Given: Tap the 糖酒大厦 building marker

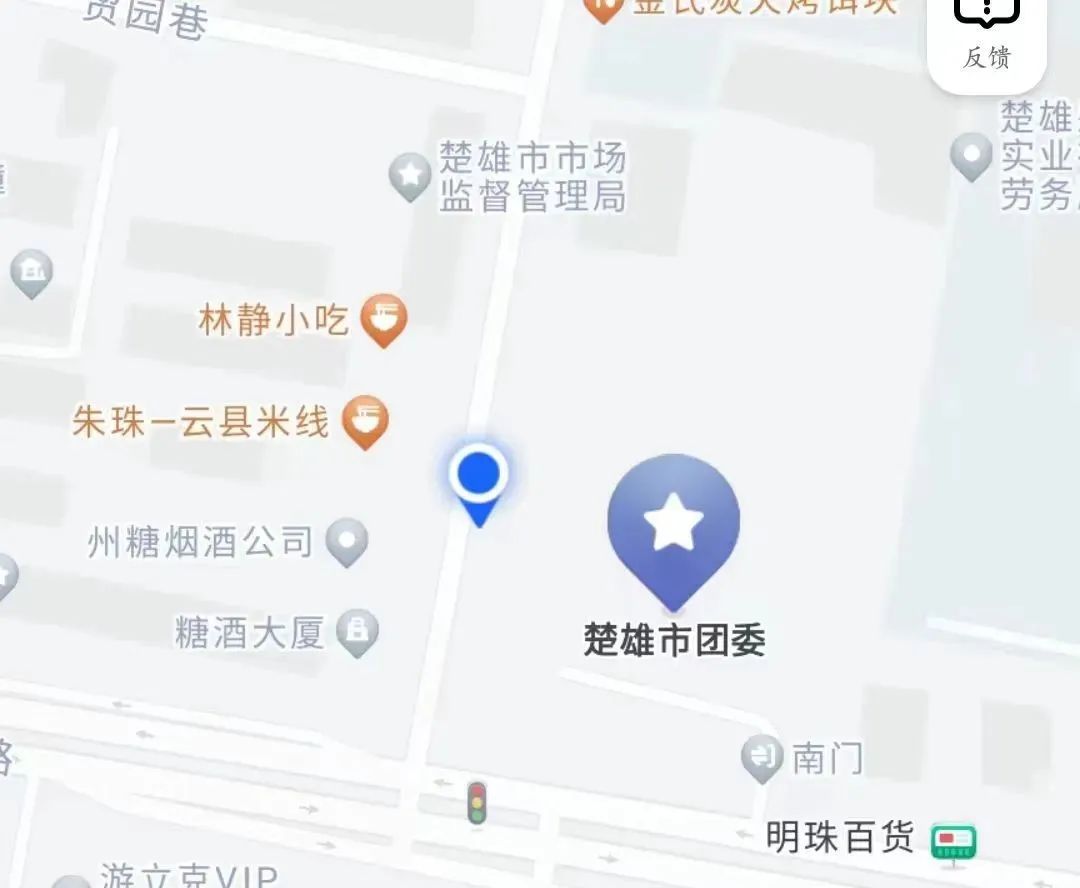Looking at the screenshot, I should 357,632.
